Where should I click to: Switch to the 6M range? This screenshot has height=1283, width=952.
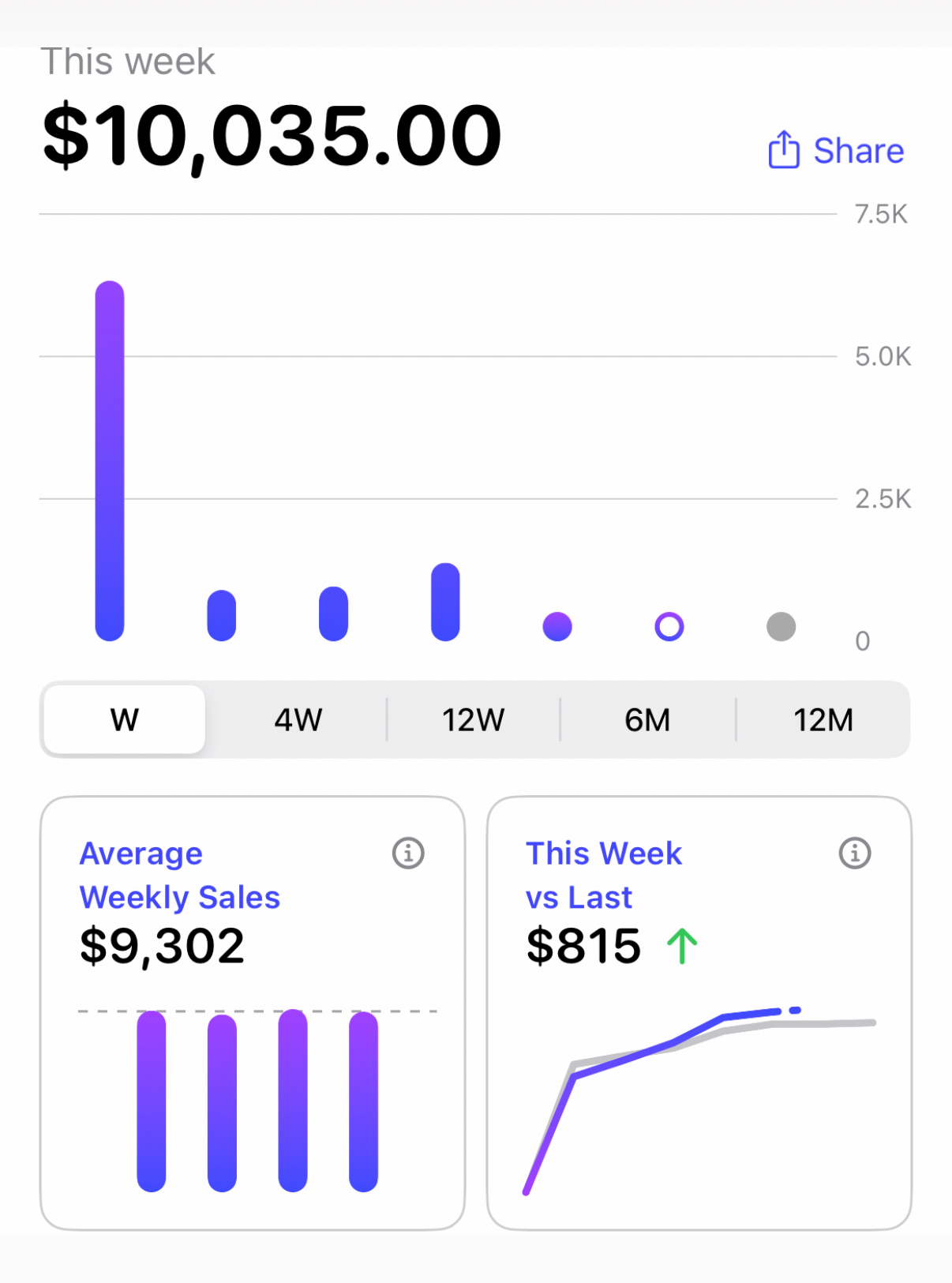[x=647, y=719]
